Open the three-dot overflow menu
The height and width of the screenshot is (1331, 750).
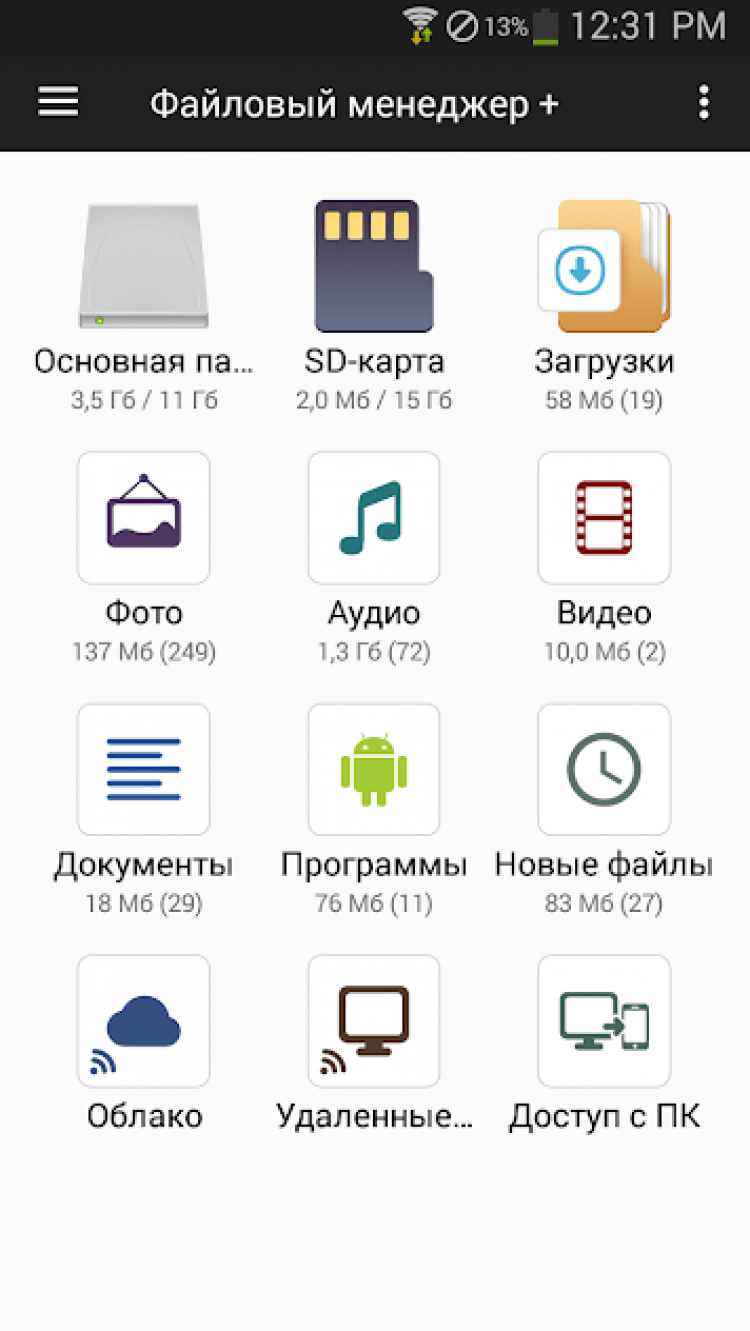click(704, 102)
